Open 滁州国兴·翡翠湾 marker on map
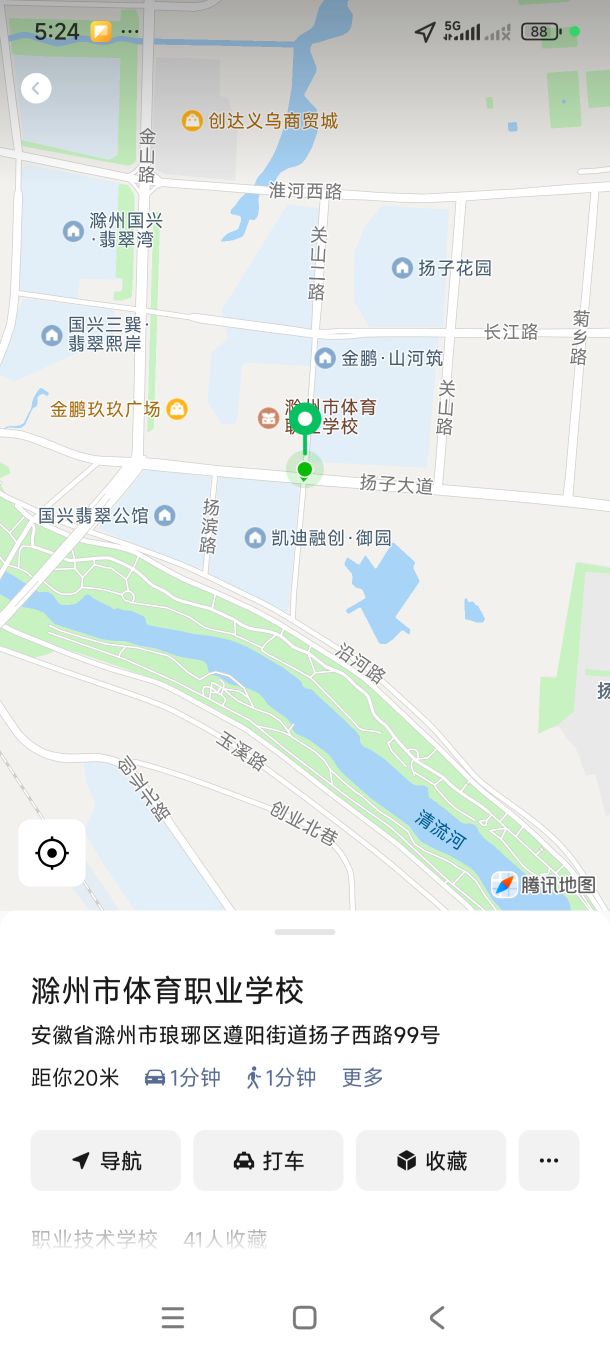Viewport: 610px width, 1356px height. (74, 231)
